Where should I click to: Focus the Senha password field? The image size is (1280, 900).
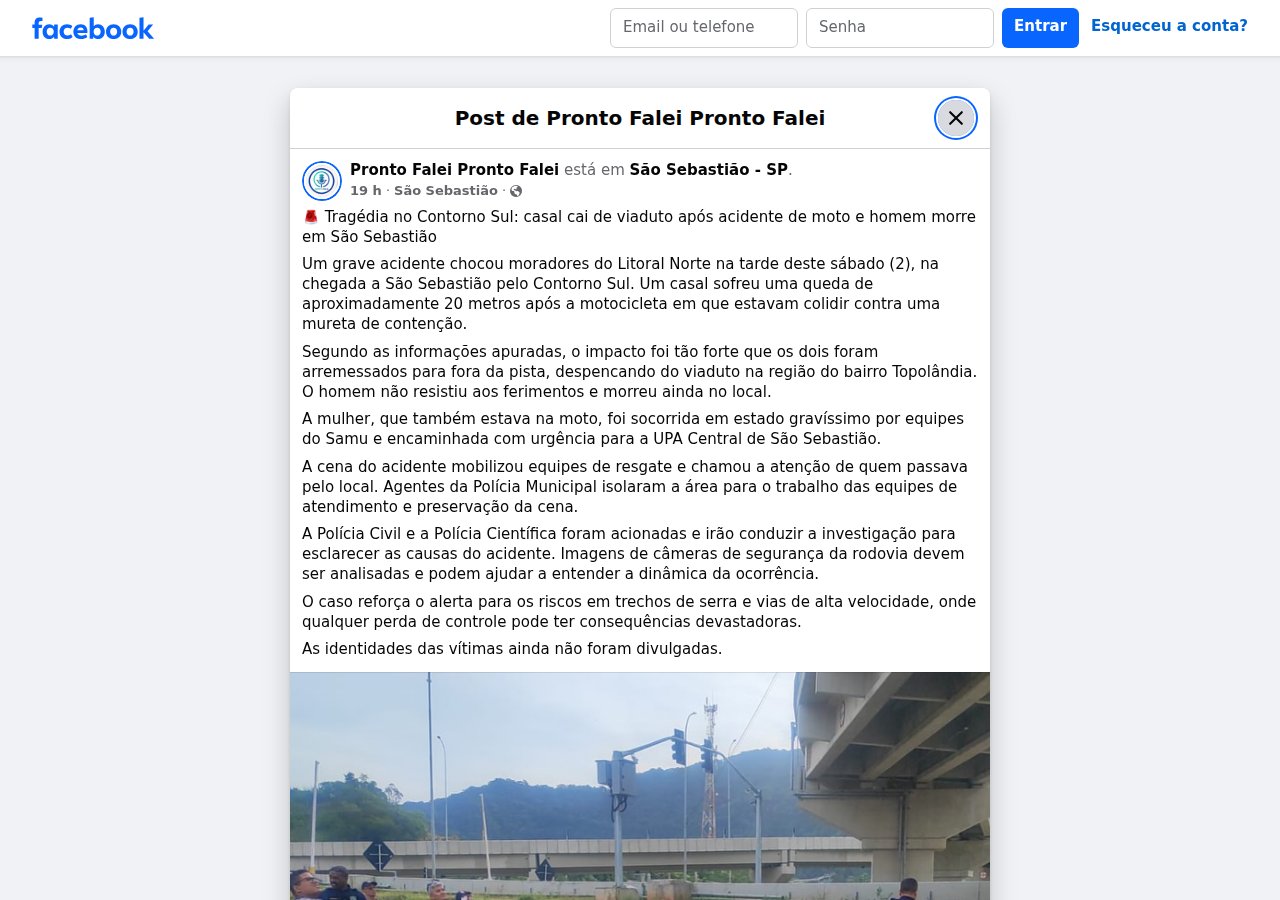click(x=900, y=27)
